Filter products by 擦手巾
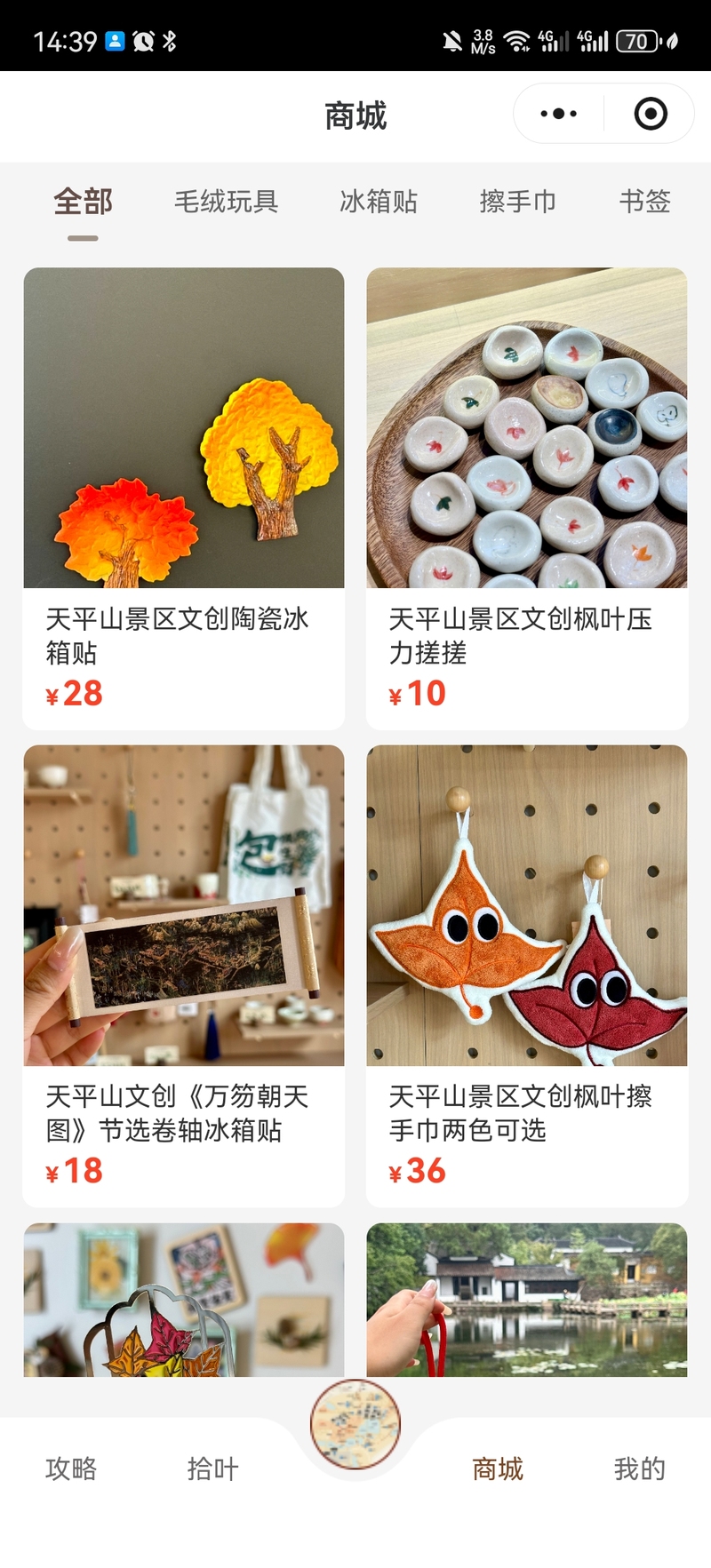The image size is (711, 1568). (x=517, y=202)
